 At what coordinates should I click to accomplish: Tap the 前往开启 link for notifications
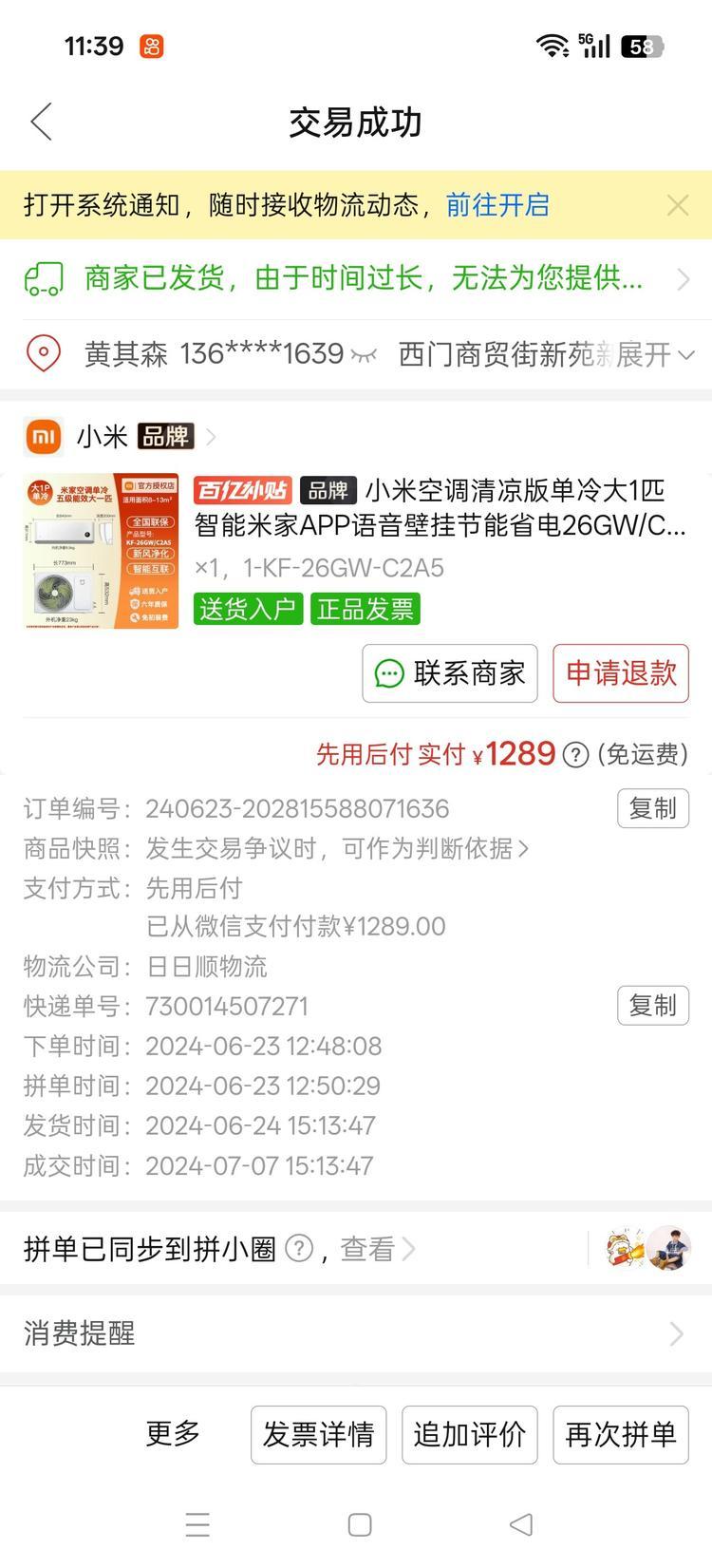pyautogui.click(x=497, y=205)
